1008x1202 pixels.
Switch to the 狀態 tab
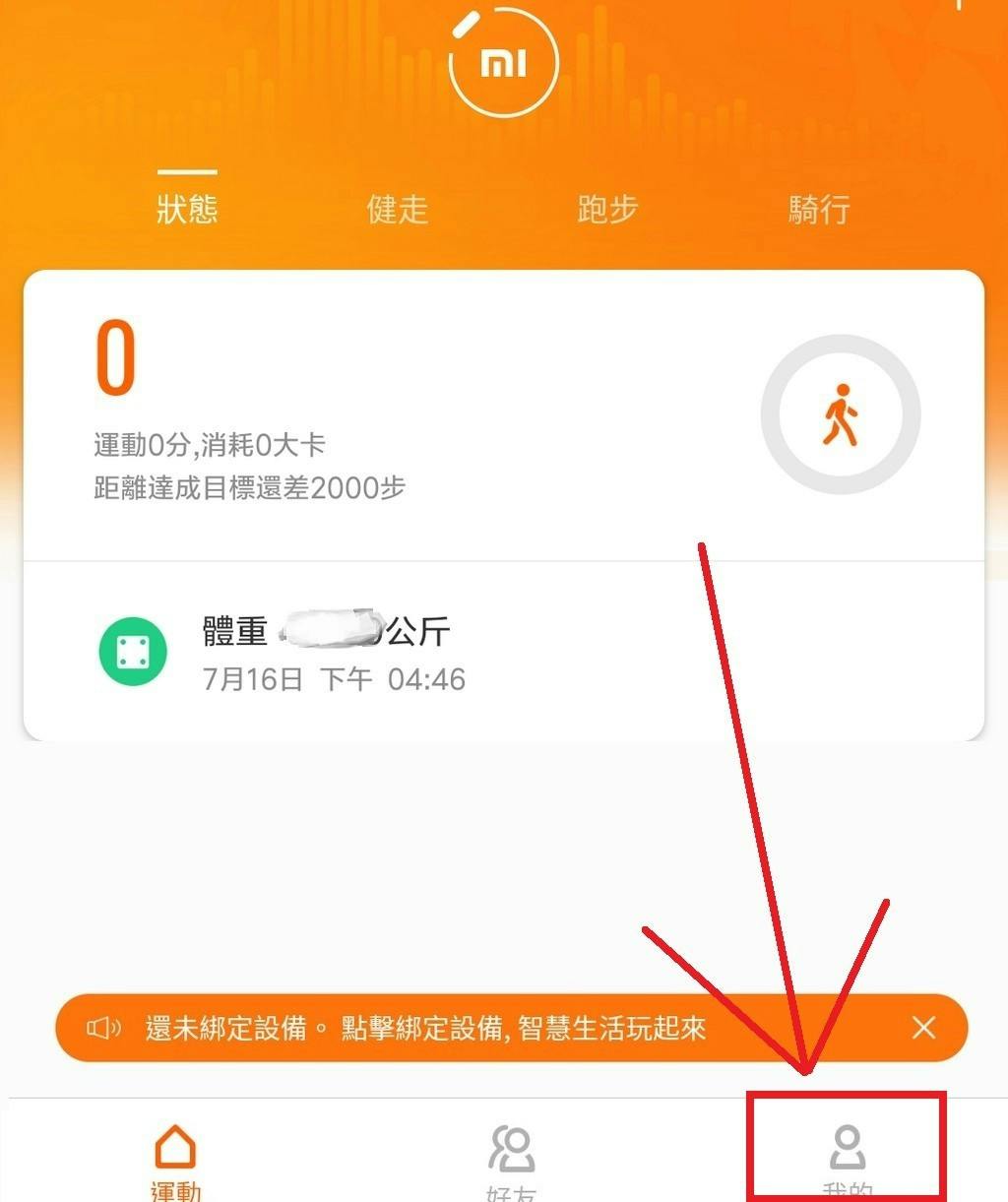coord(187,209)
